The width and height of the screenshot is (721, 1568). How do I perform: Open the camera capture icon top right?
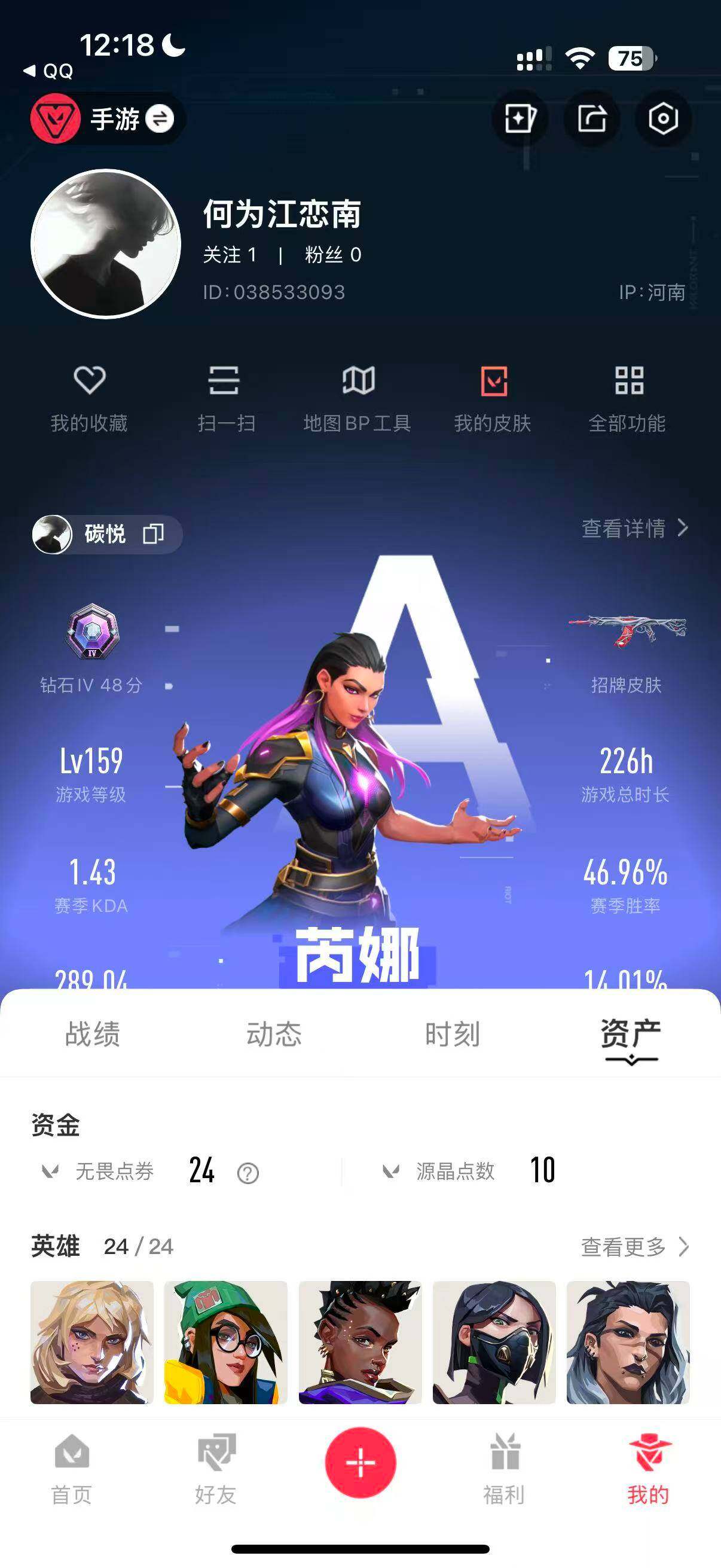pyautogui.click(x=663, y=120)
